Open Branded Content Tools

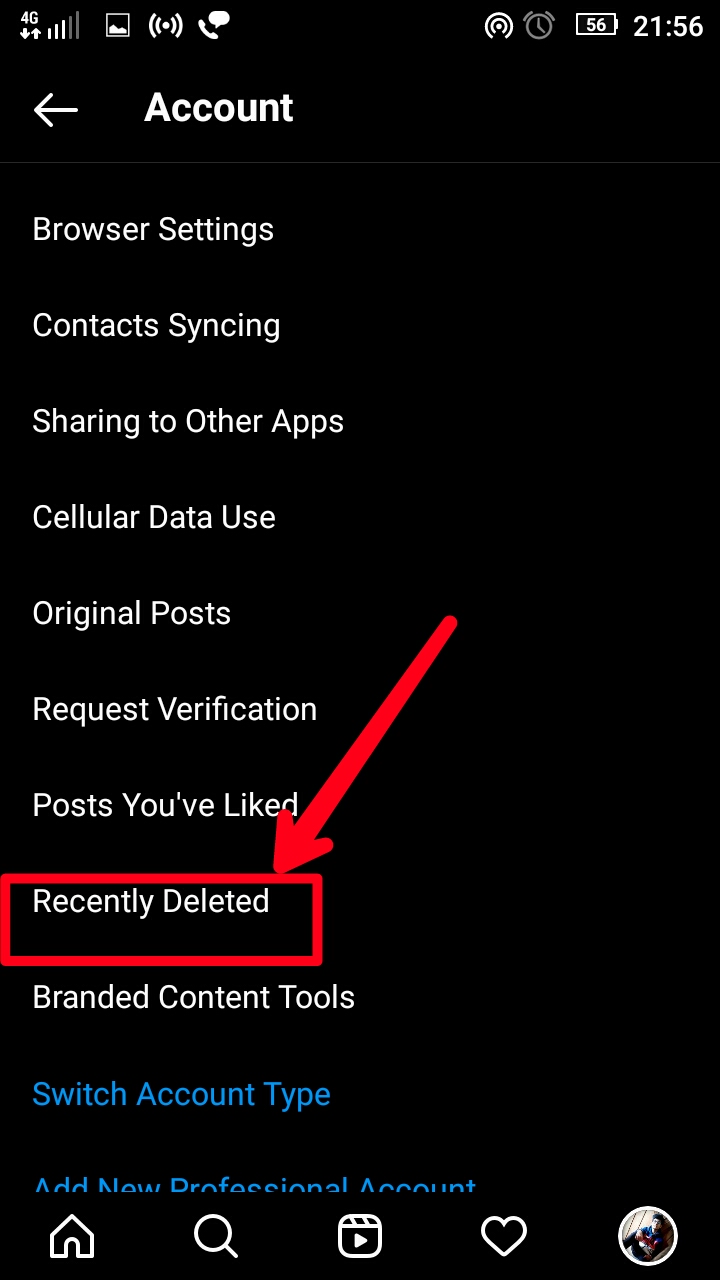point(360,997)
